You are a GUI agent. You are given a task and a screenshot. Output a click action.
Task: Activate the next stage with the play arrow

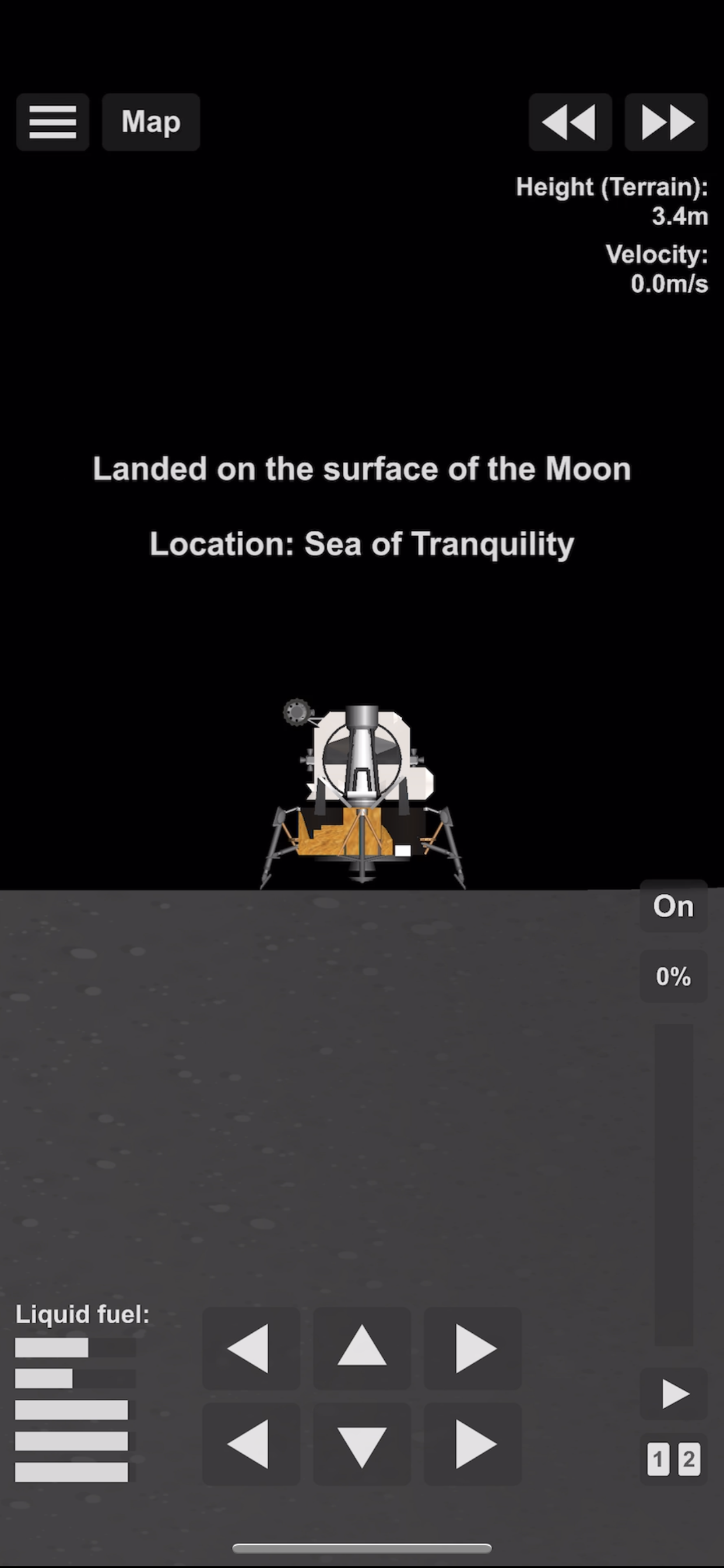(x=673, y=1394)
